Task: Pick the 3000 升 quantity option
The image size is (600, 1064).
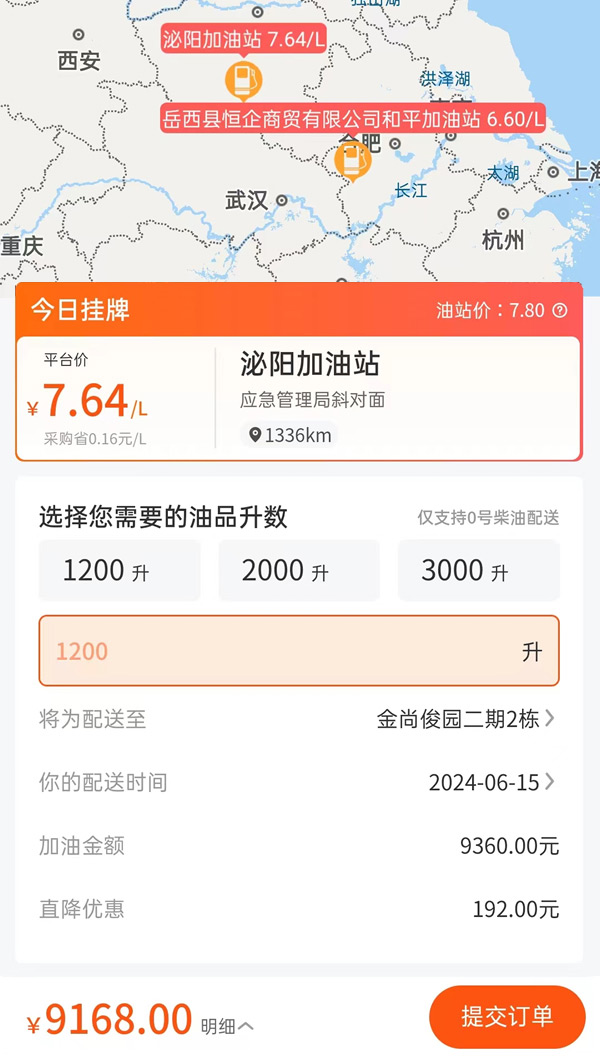Action: pyautogui.click(x=479, y=571)
